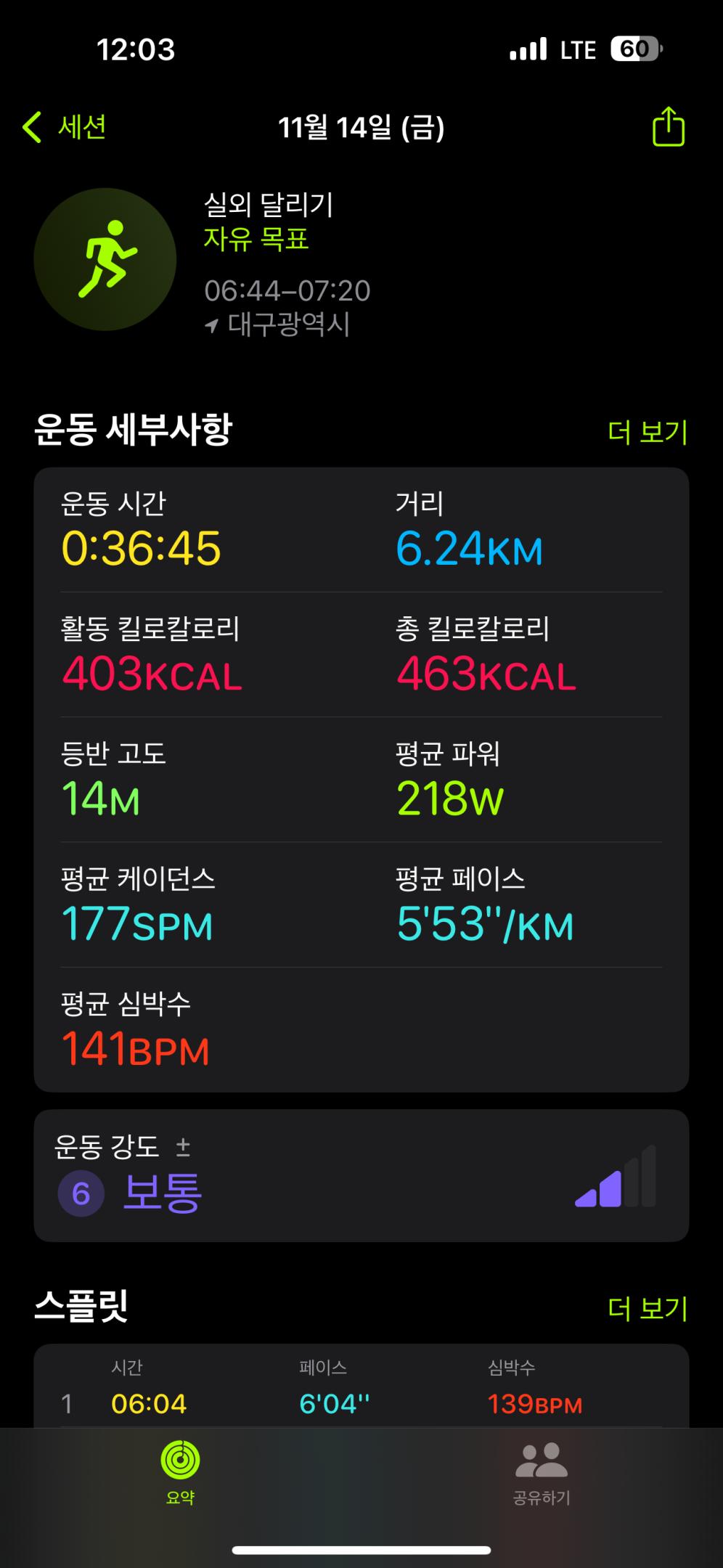Click the back chevron next to 세션
Viewport: 723px width, 1568px height.
[32, 128]
